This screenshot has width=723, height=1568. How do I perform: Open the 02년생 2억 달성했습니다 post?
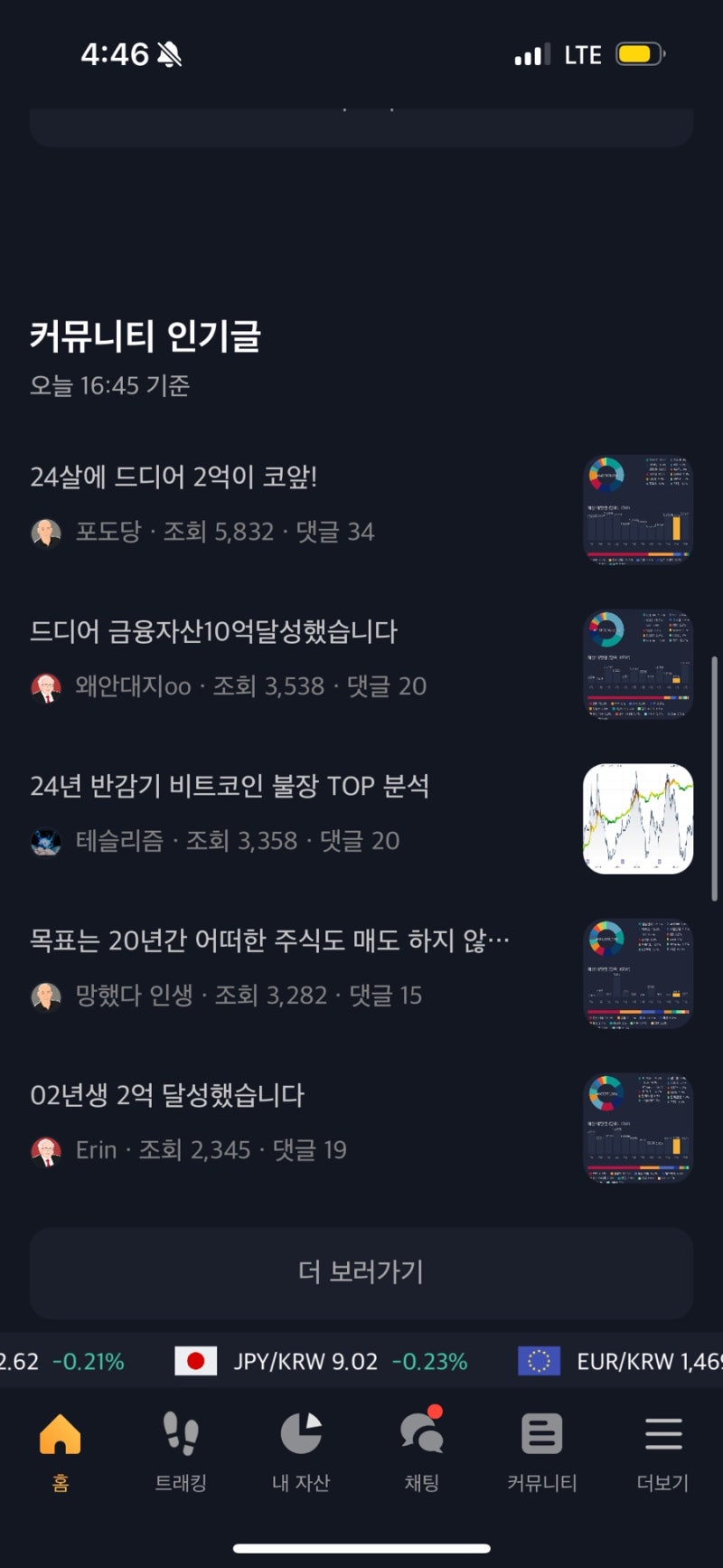point(168,1095)
